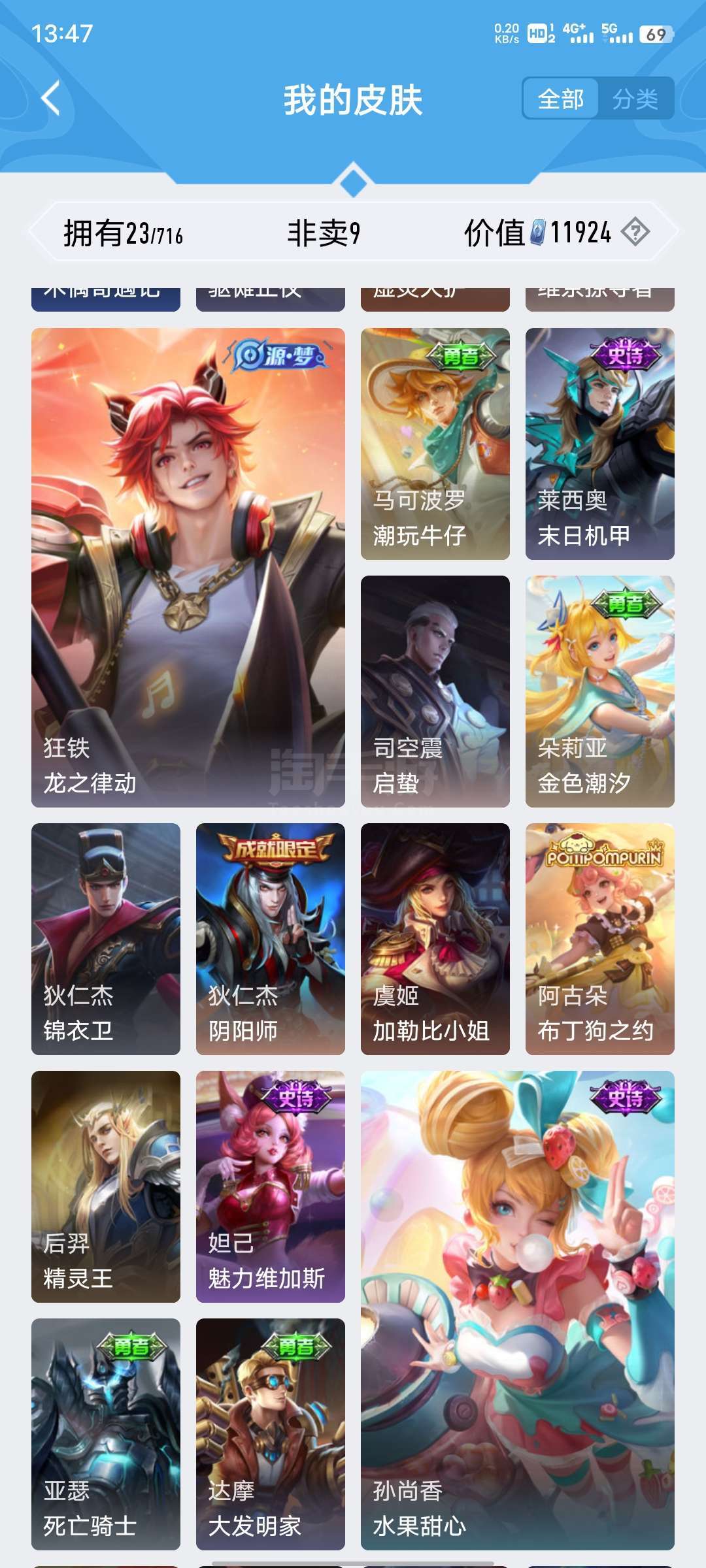Screen dimensions: 706x1568
Task: View 司空震 启蛰 skin
Action: 435,691
